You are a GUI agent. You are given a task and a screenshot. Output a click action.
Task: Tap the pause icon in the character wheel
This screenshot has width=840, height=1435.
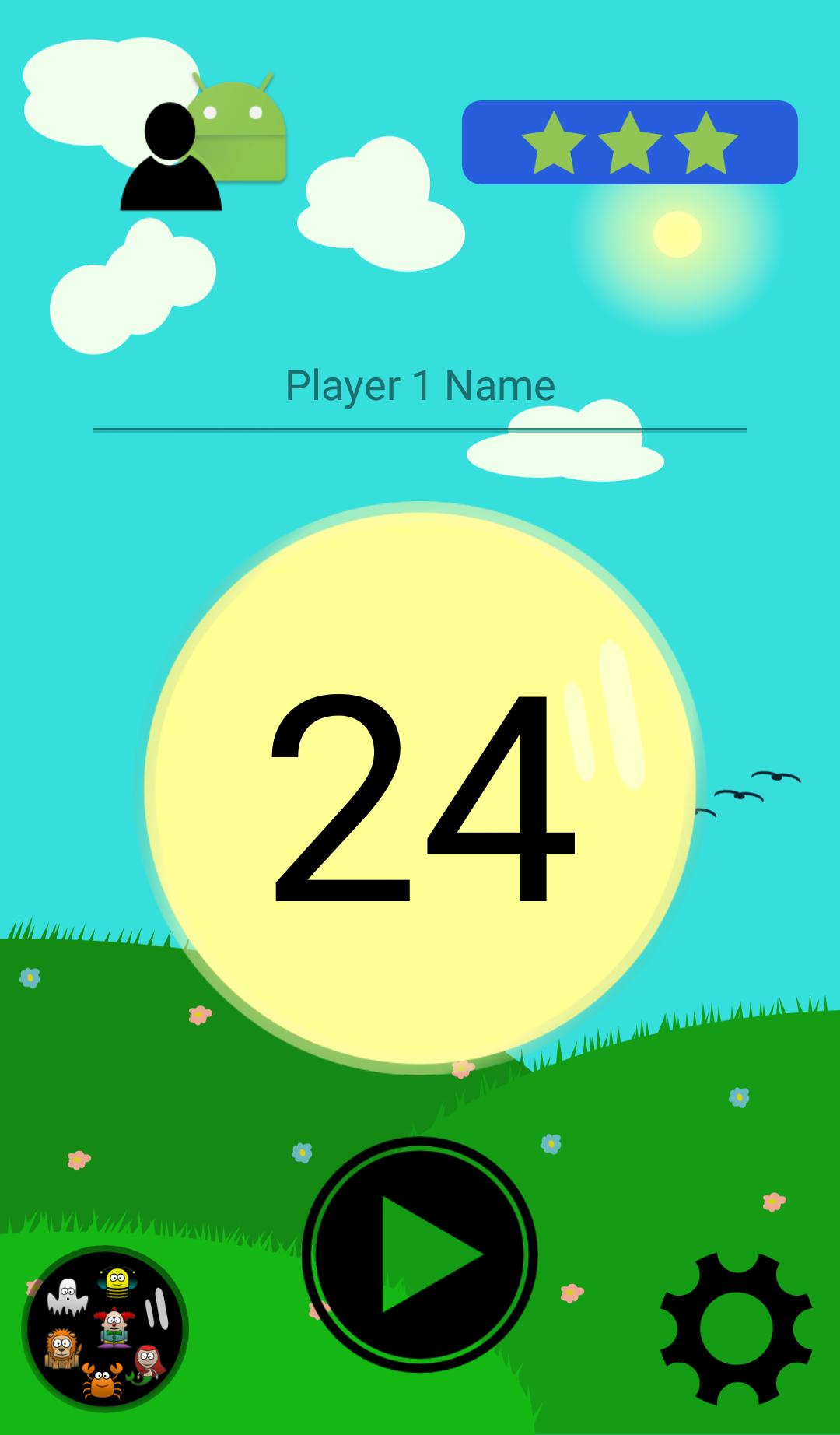pyautogui.click(x=157, y=1307)
